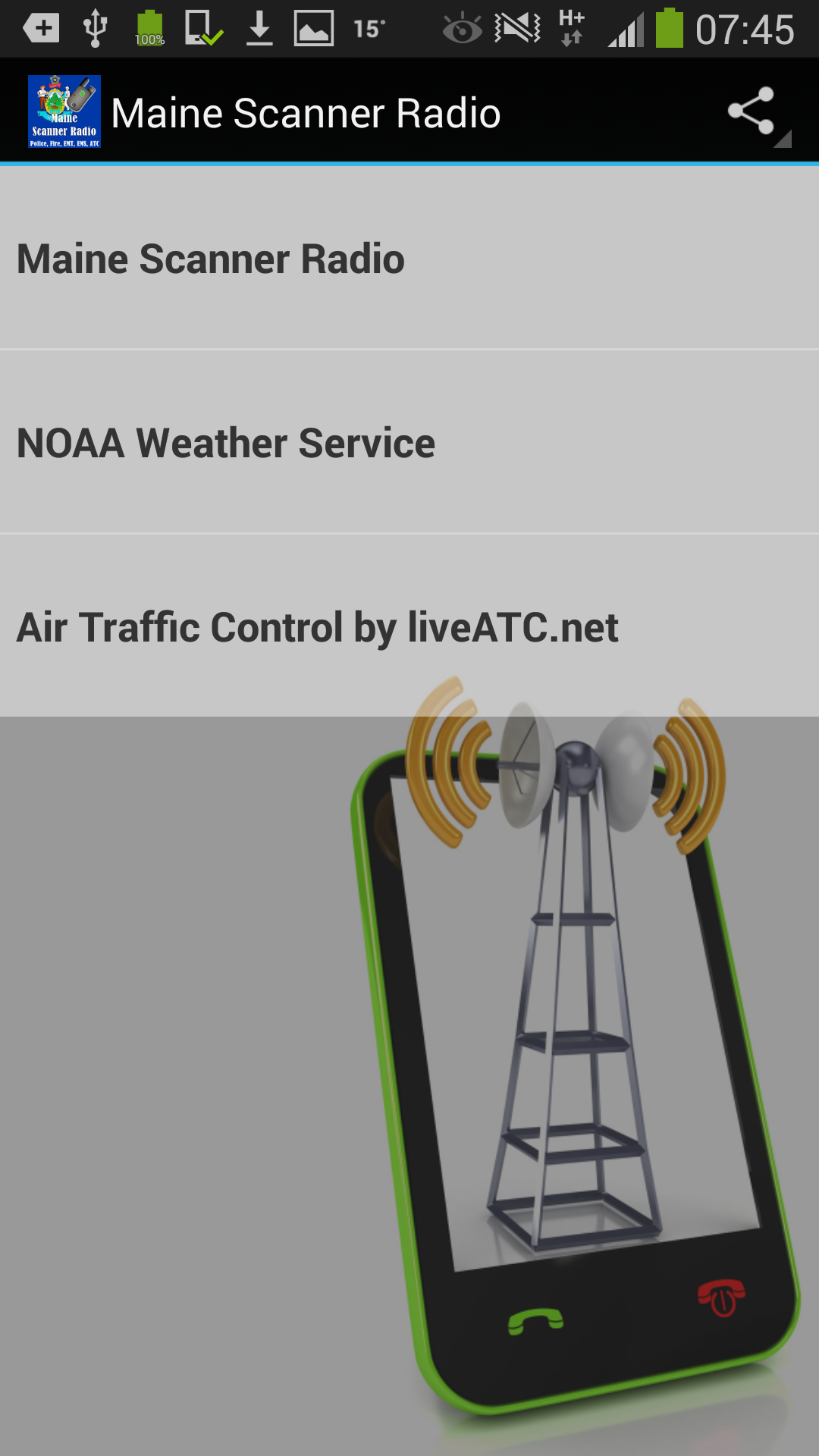
Task: Tap the Maine Scanner Radio app icon
Action: 65,111
